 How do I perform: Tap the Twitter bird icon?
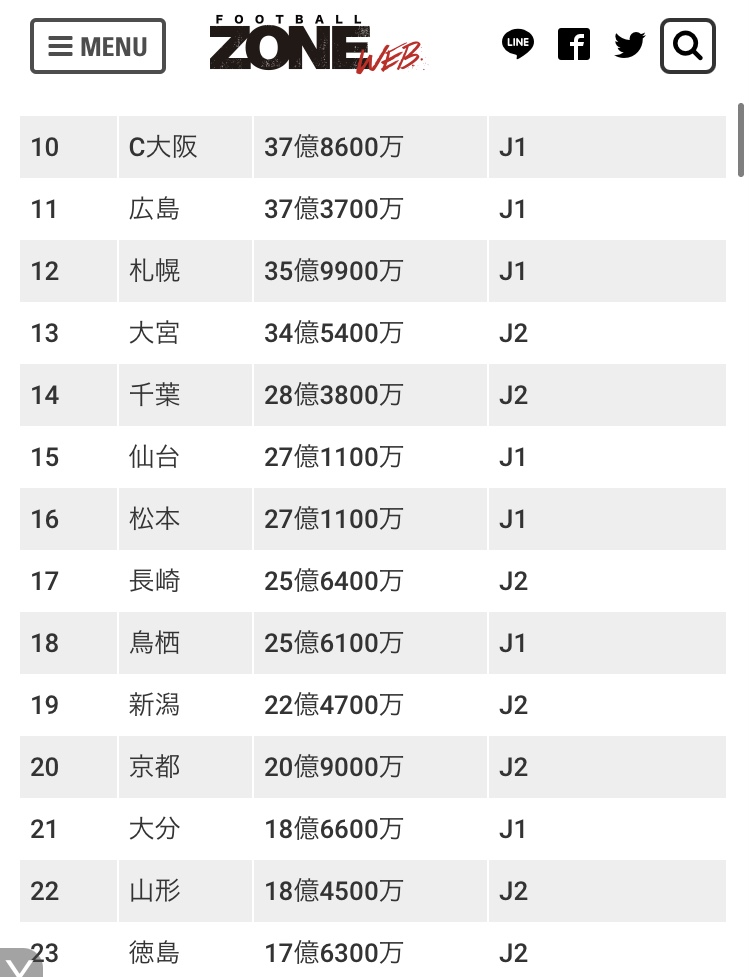[x=630, y=44]
